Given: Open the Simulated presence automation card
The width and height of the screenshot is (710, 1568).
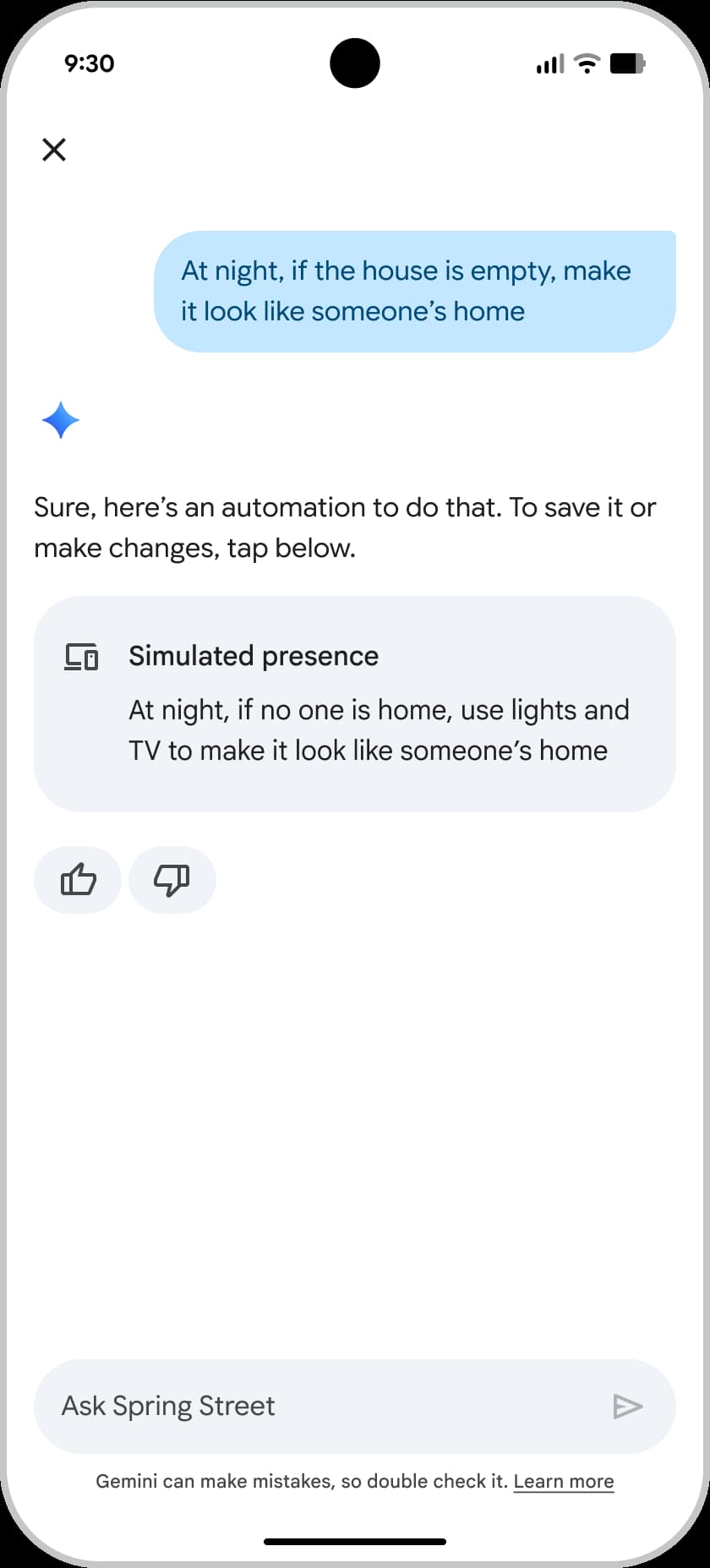Looking at the screenshot, I should (355, 704).
